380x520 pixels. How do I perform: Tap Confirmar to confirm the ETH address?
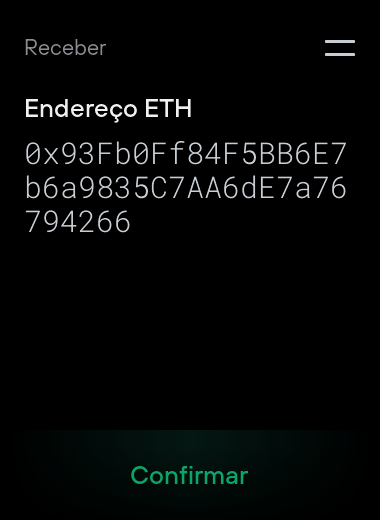pyautogui.click(x=189, y=475)
